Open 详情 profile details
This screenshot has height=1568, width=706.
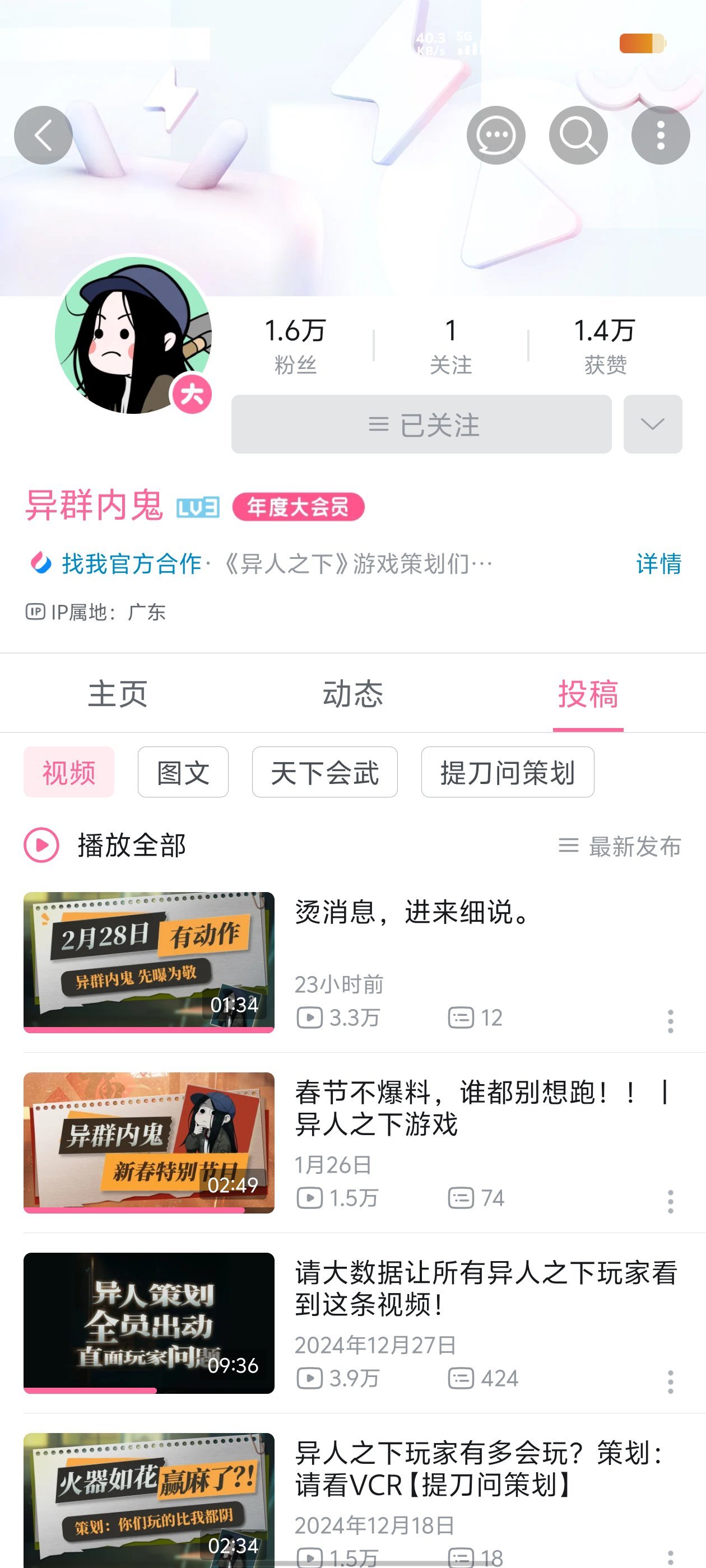tap(658, 564)
